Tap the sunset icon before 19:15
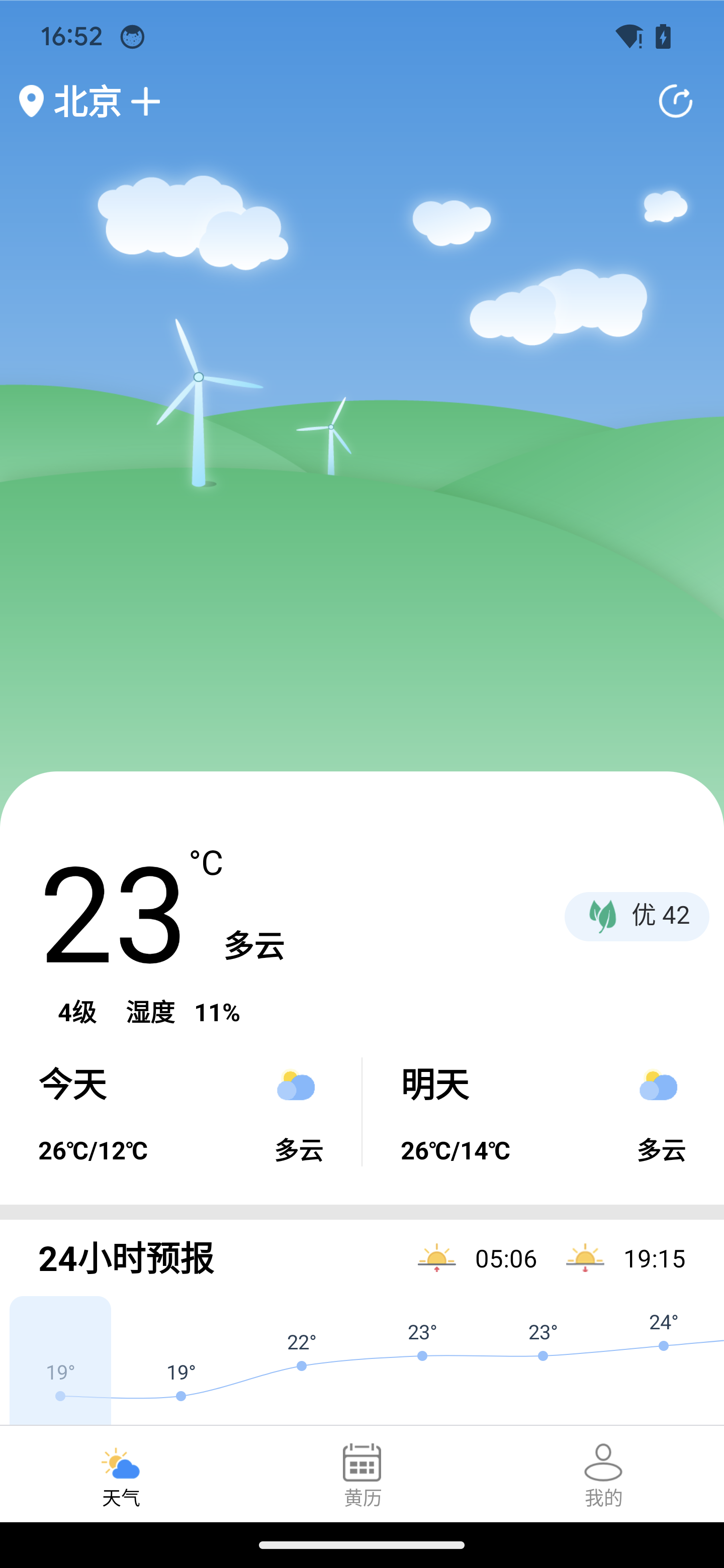 tap(586, 1259)
